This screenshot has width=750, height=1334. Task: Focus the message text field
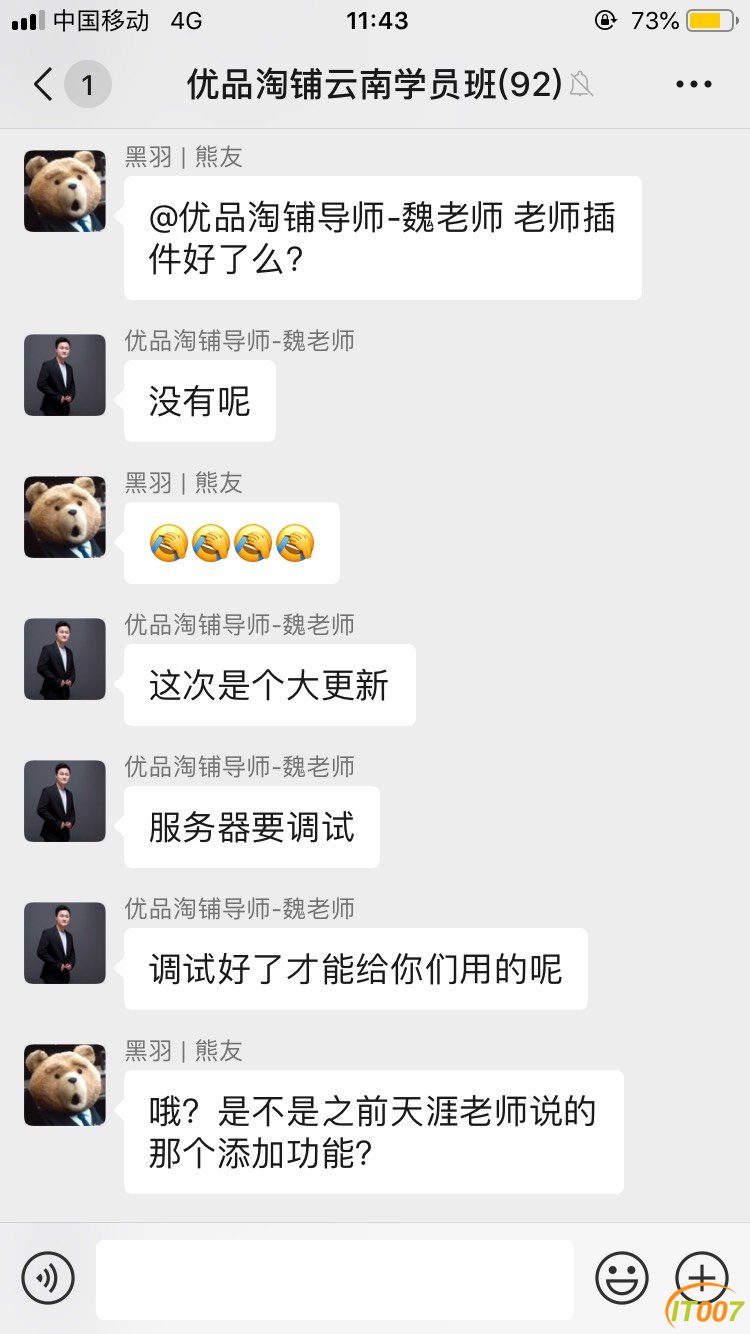click(334, 1278)
